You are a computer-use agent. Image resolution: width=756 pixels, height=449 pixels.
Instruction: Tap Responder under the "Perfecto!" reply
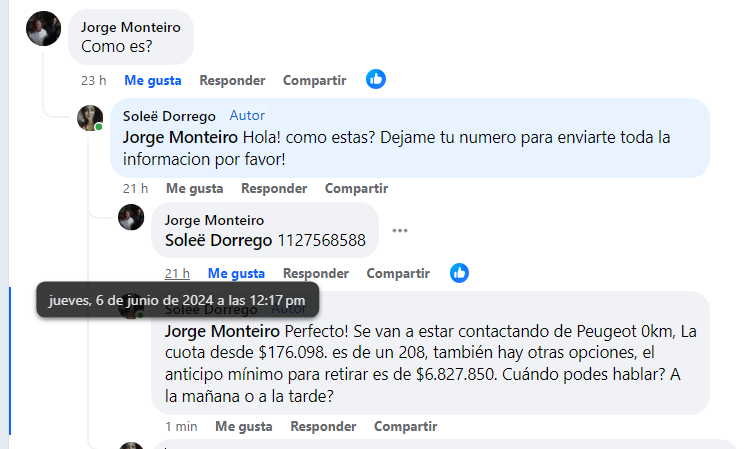coord(323,426)
